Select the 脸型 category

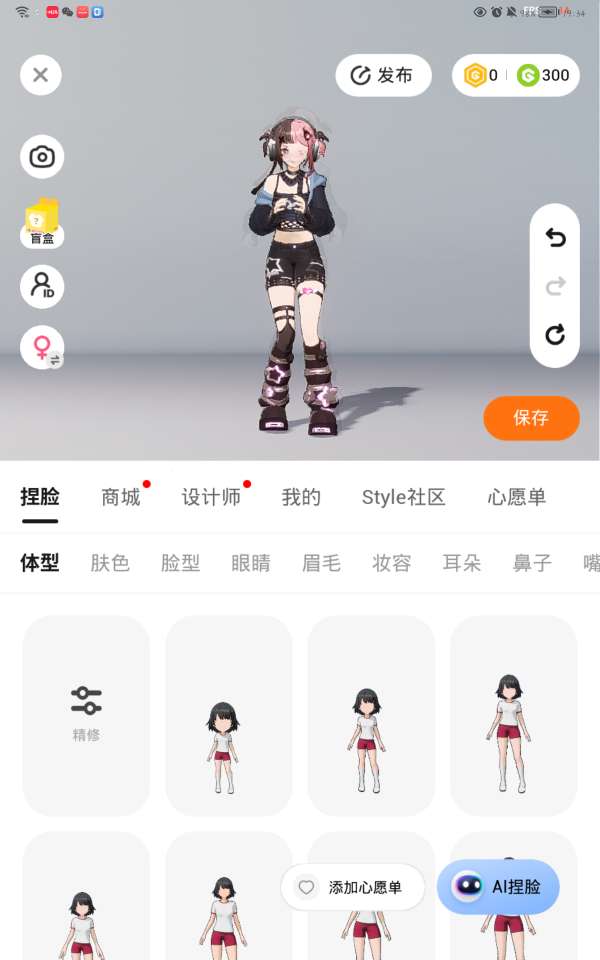[x=180, y=563]
